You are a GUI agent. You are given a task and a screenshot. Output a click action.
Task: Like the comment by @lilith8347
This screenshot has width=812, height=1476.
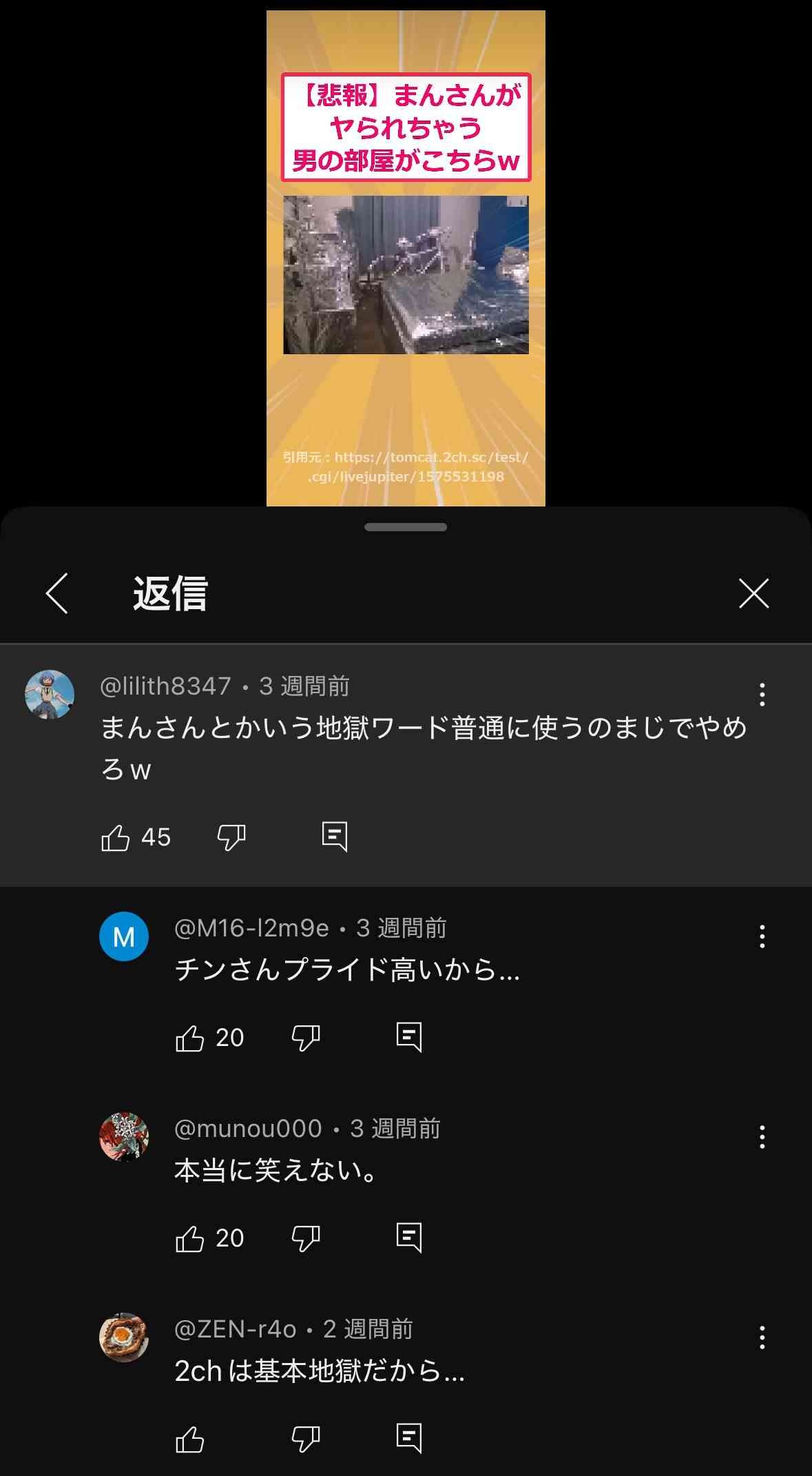tap(116, 837)
